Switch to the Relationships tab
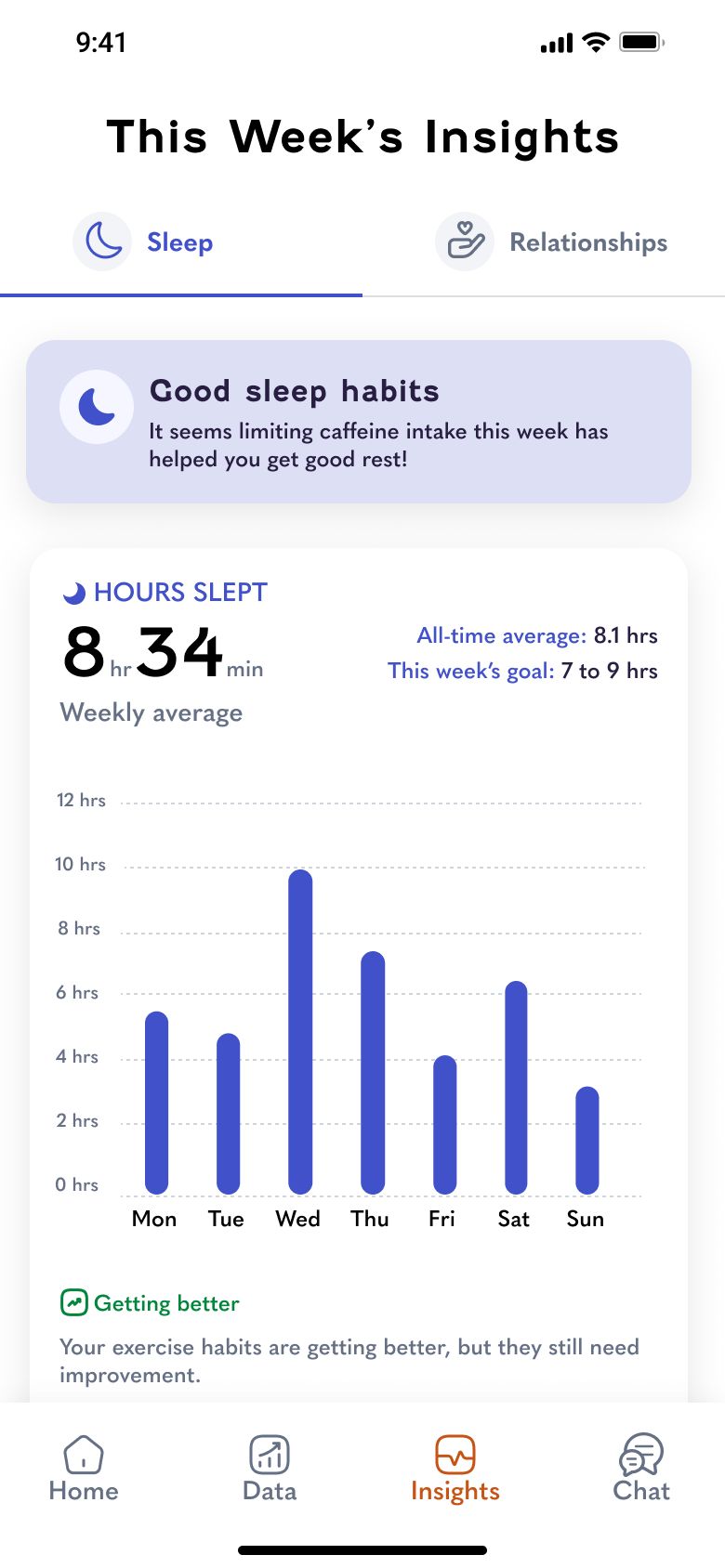Image resolution: width=725 pixels, height=1568 pixels. pyautogui.click(x=552, y=242)
